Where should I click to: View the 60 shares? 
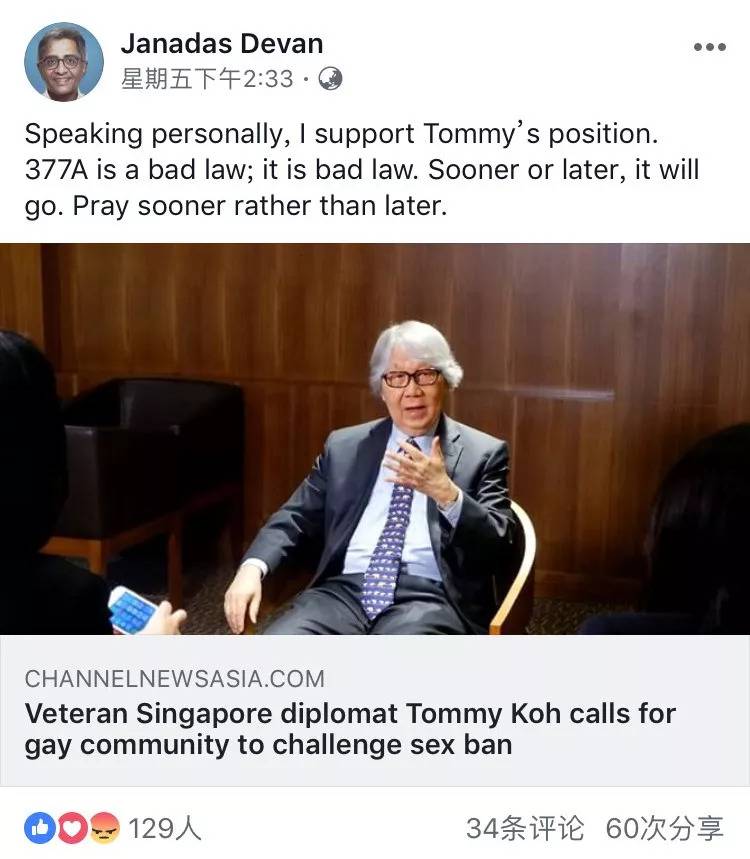(x=664, y=828)
